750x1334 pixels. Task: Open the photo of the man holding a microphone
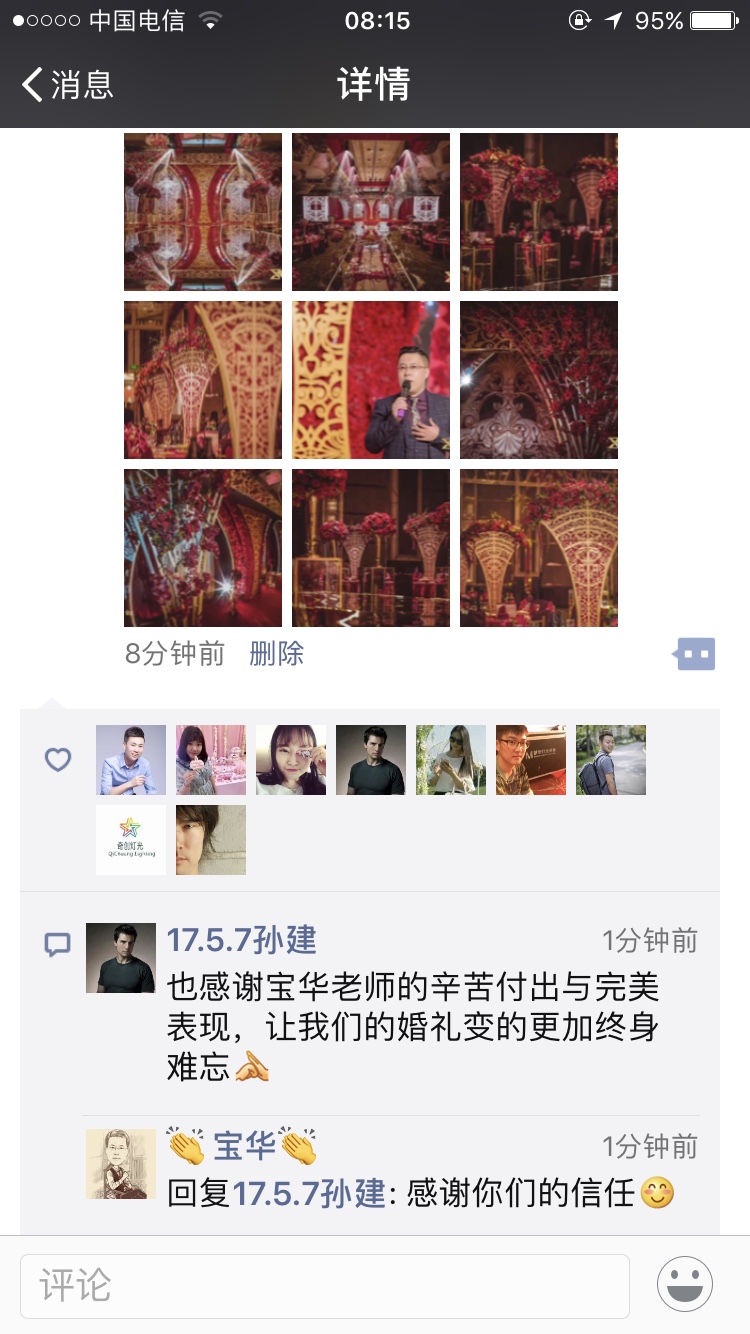click(371, 380)
